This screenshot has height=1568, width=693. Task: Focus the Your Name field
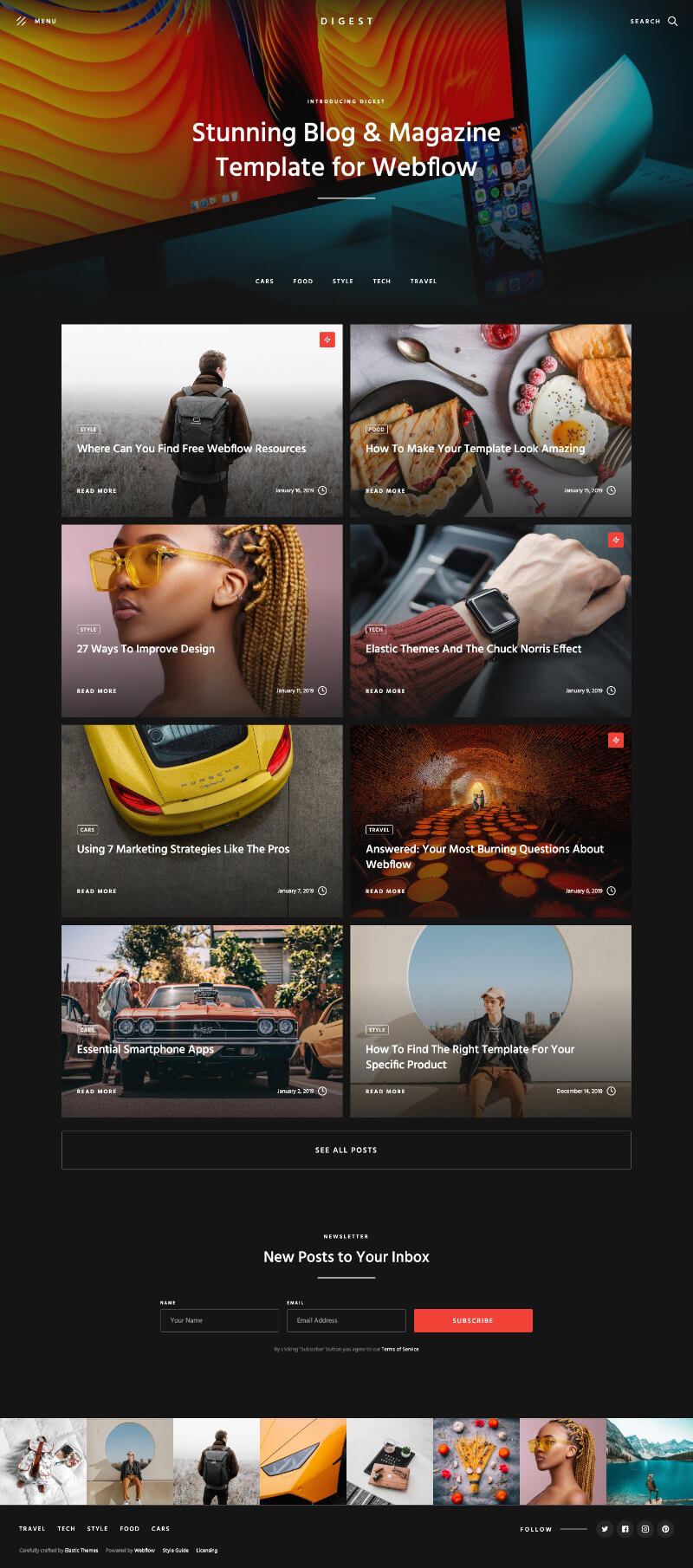pos(219,1320)
